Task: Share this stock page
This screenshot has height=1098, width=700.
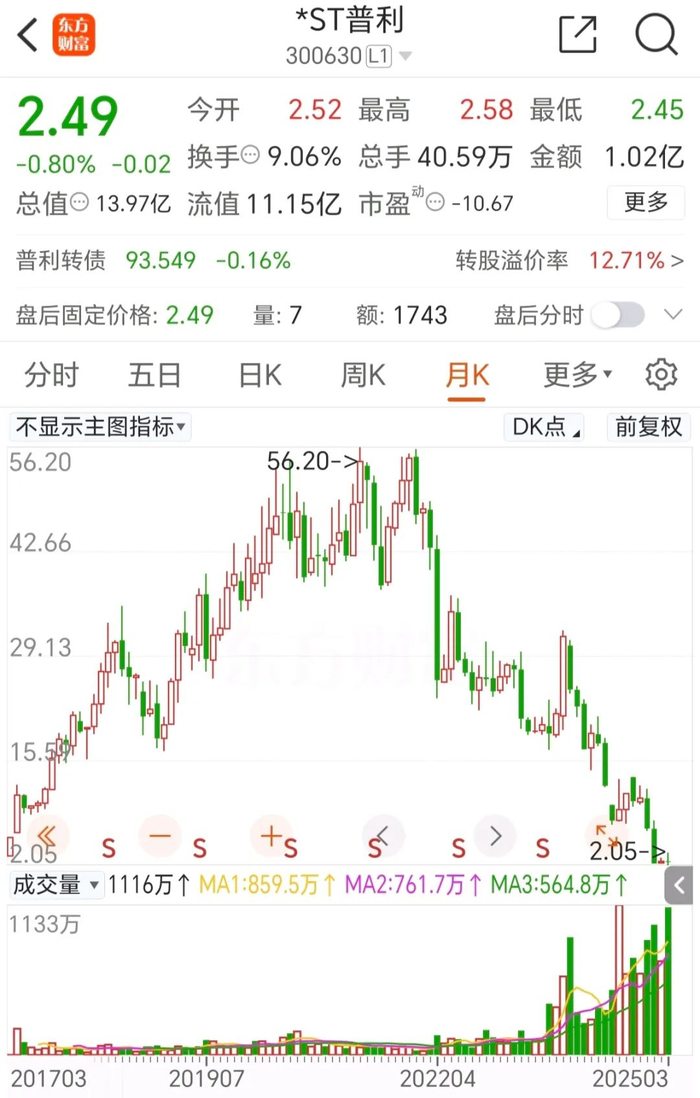Action: tap(578, 35)
